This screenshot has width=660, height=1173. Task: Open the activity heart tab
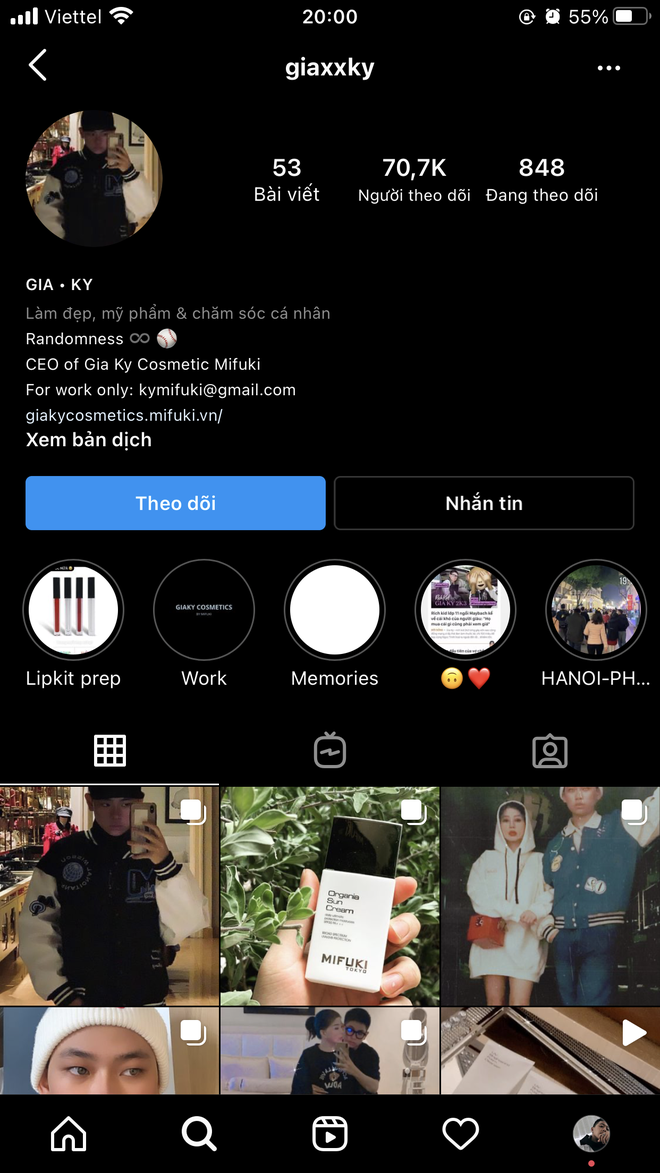[460, 1133]
